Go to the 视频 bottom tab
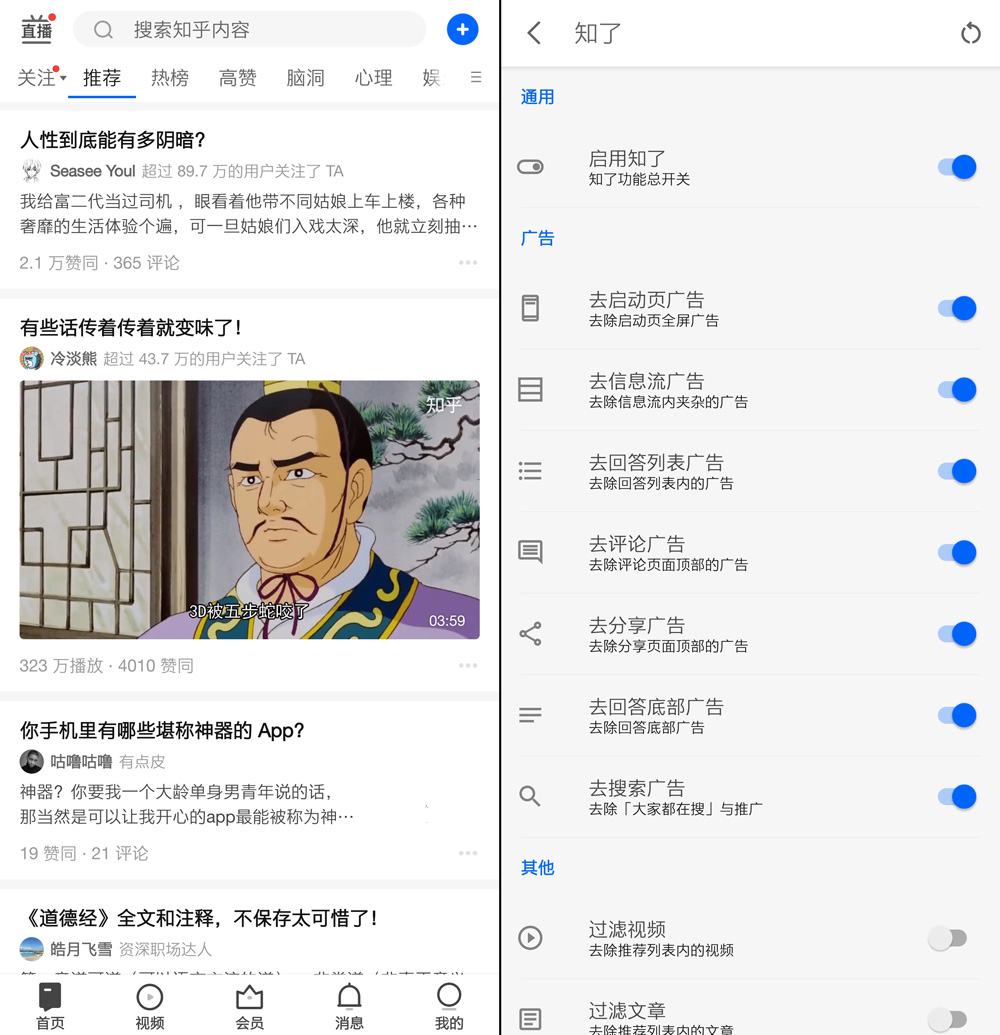The height and width of the screenshot is (1035, 1000). [x=150, y=1005]
